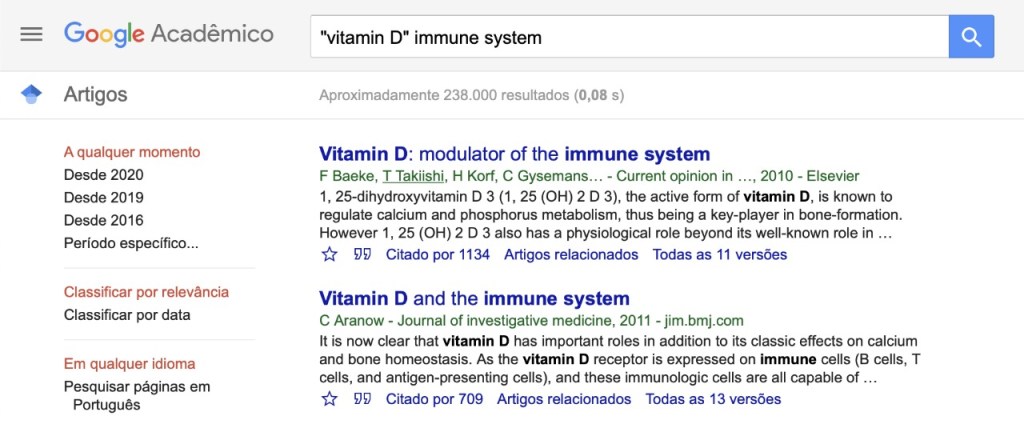Run search with the blue magnifier button
This screenshot has width=1024, height=428.
(x=971, y=37)
